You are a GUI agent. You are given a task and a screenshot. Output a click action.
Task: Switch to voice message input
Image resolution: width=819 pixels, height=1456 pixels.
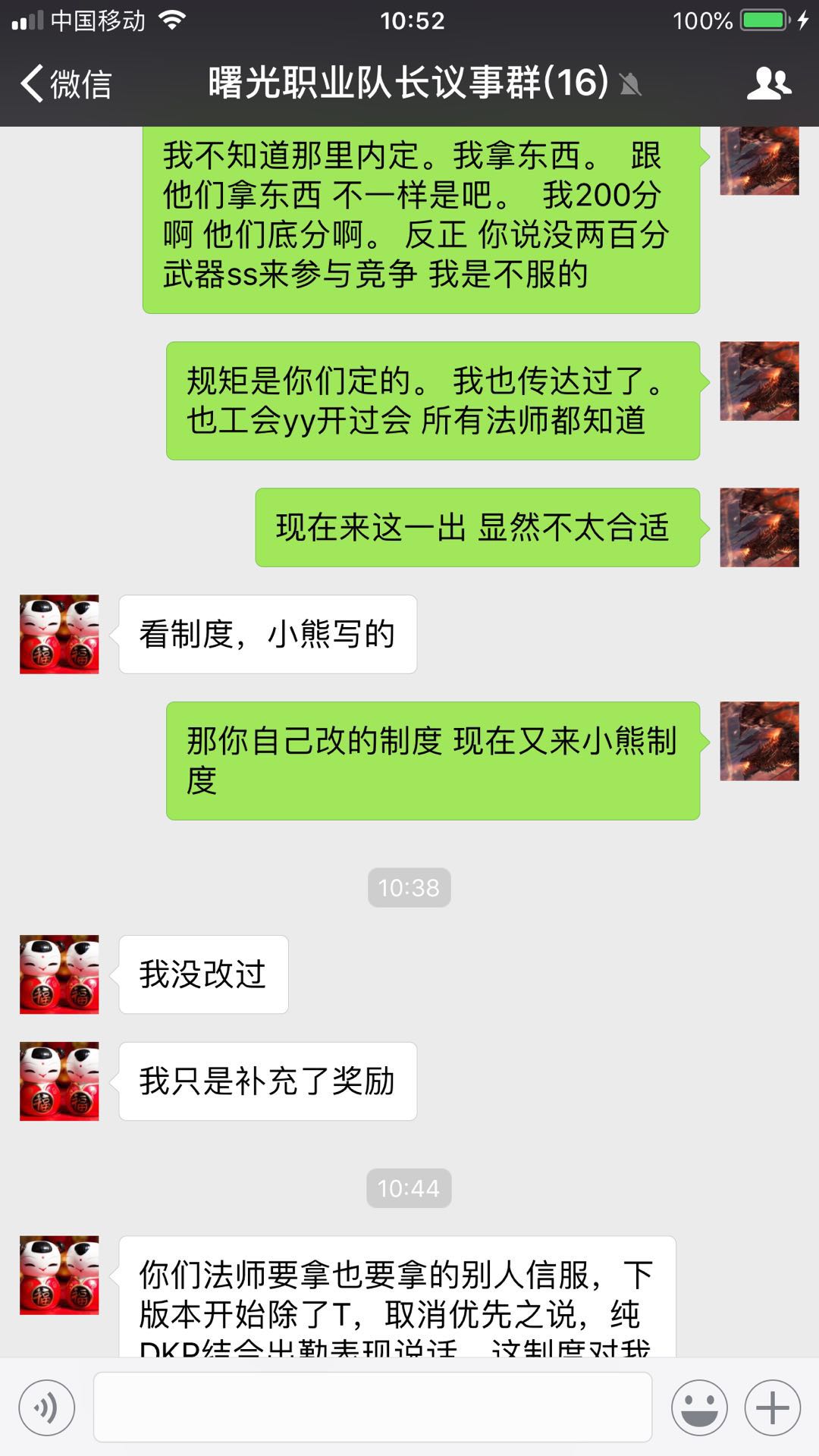47,1408
